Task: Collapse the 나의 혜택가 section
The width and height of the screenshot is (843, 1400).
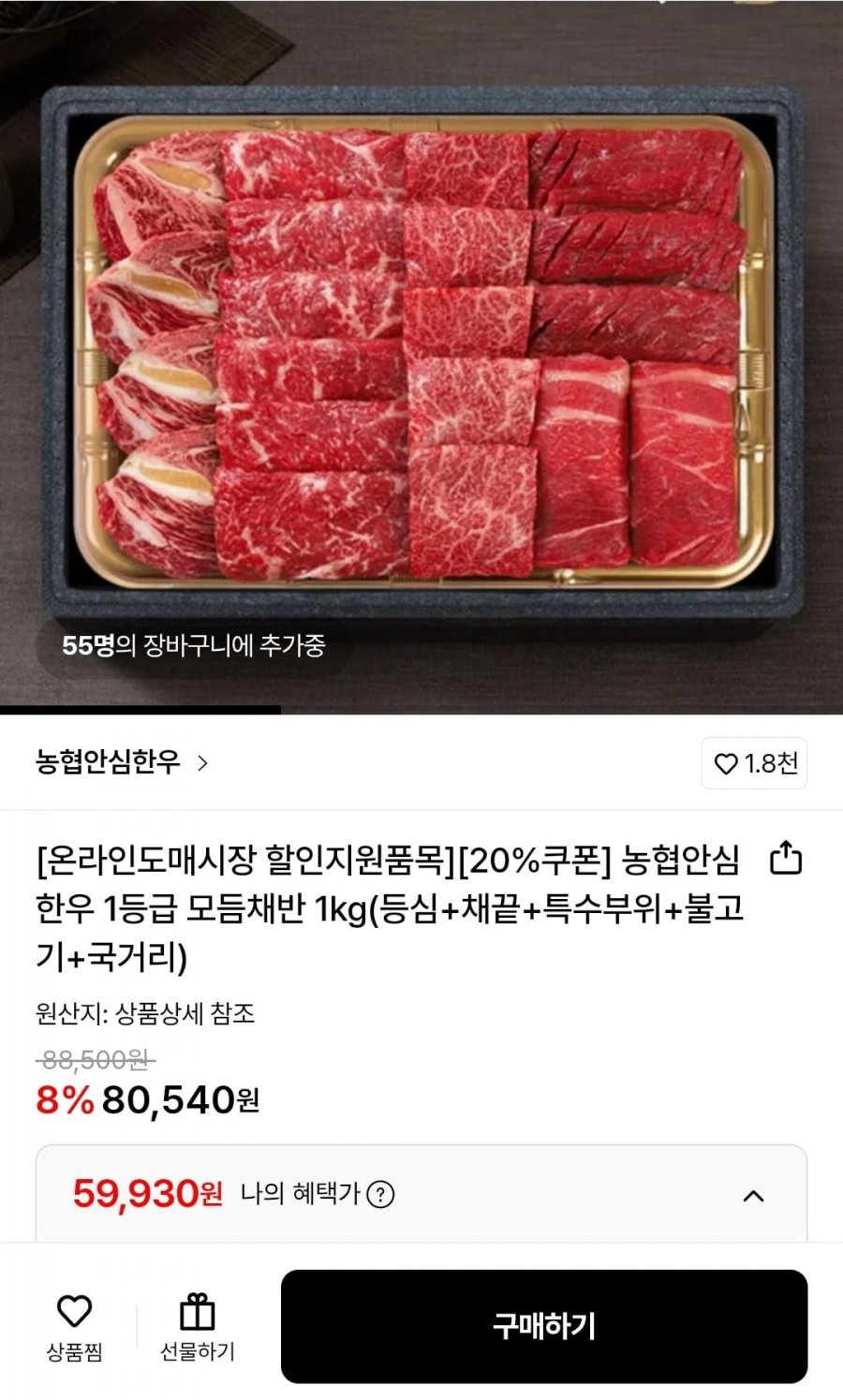Action: click(753, 1196)
